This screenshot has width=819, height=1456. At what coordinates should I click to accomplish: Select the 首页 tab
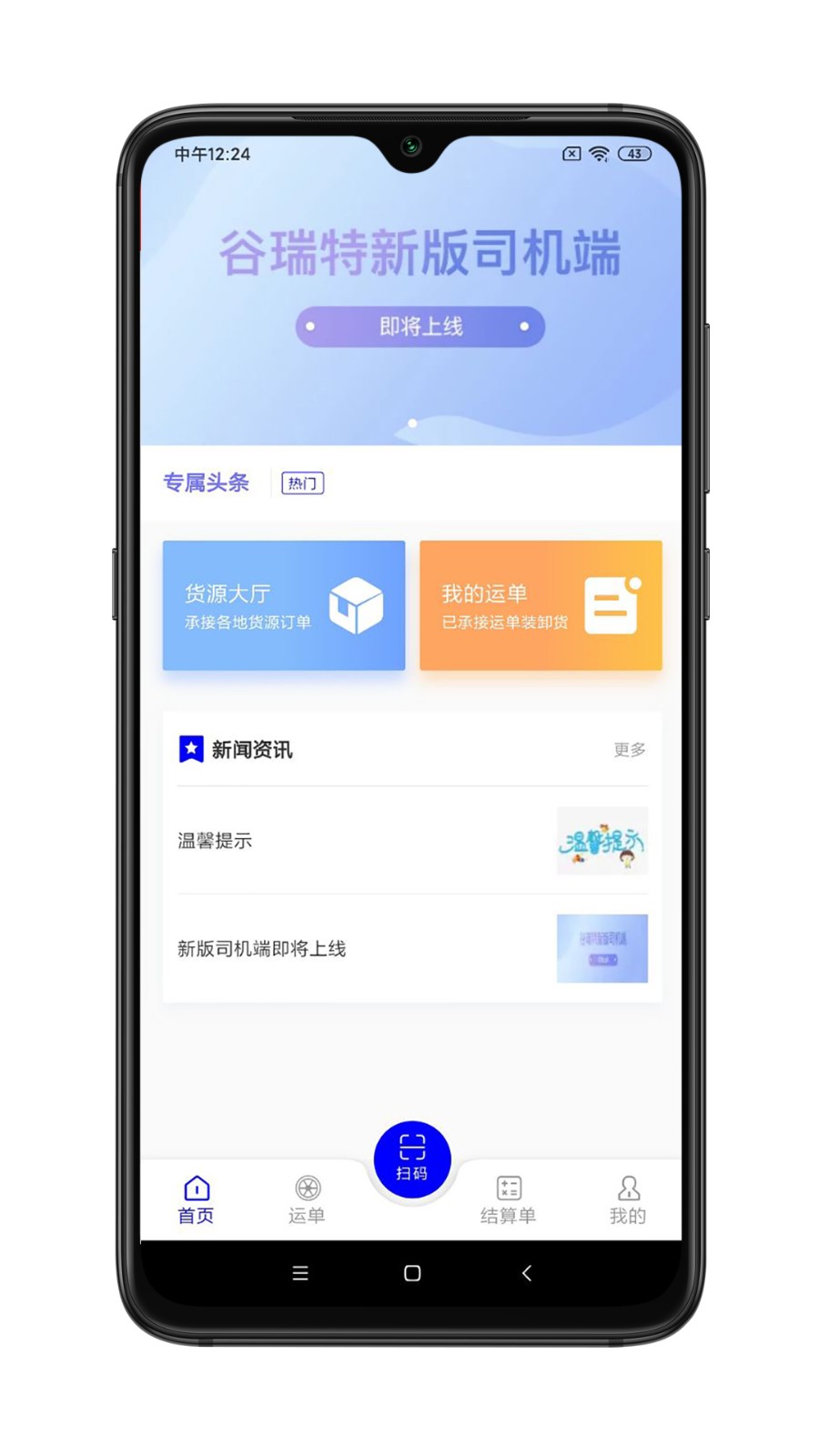click(x=196, y=1199)
